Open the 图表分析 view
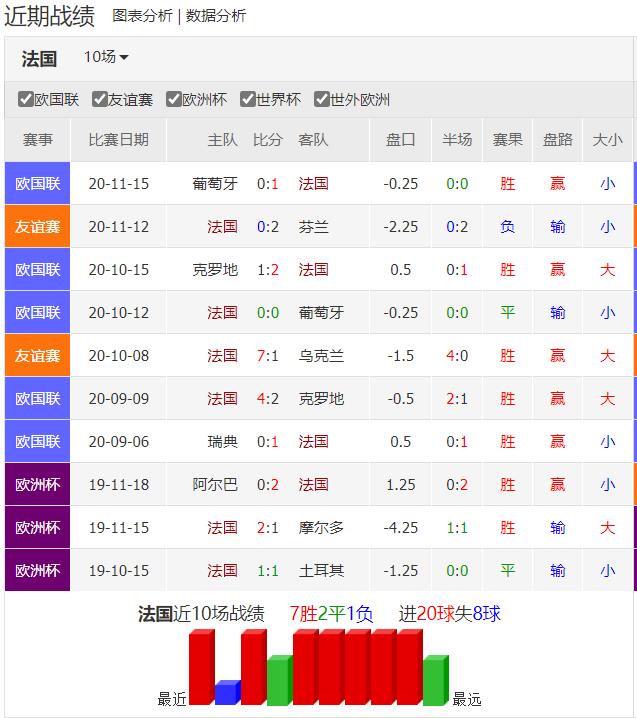637x718 pixels. click(142, 16)
